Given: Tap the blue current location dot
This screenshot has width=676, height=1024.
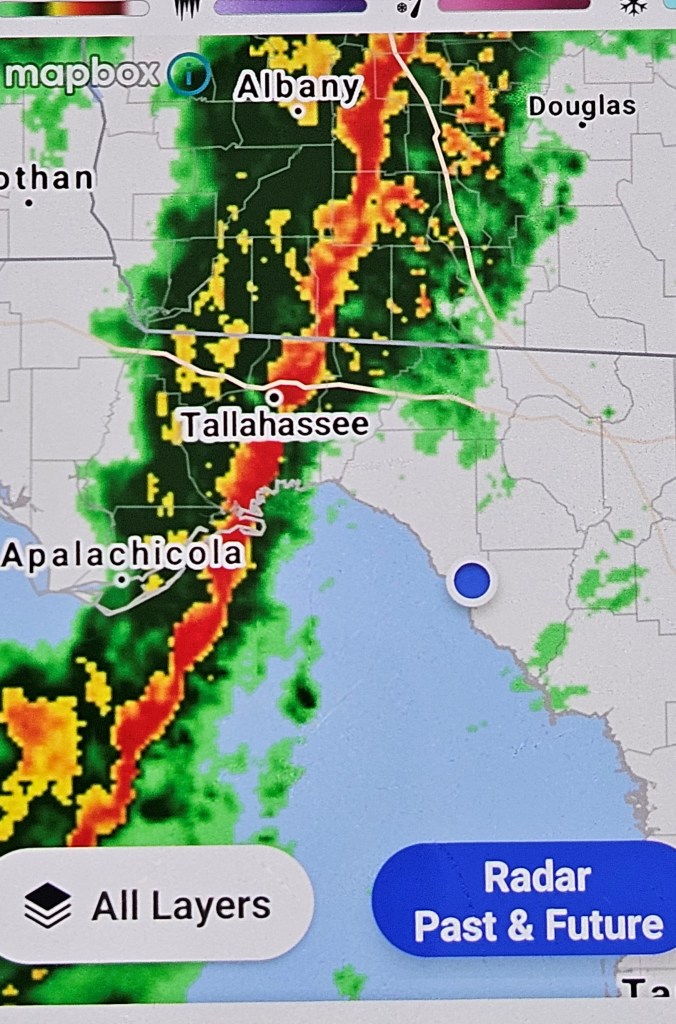Looking at the screenshot, I should pyautogui.click(x=471, y=581).
